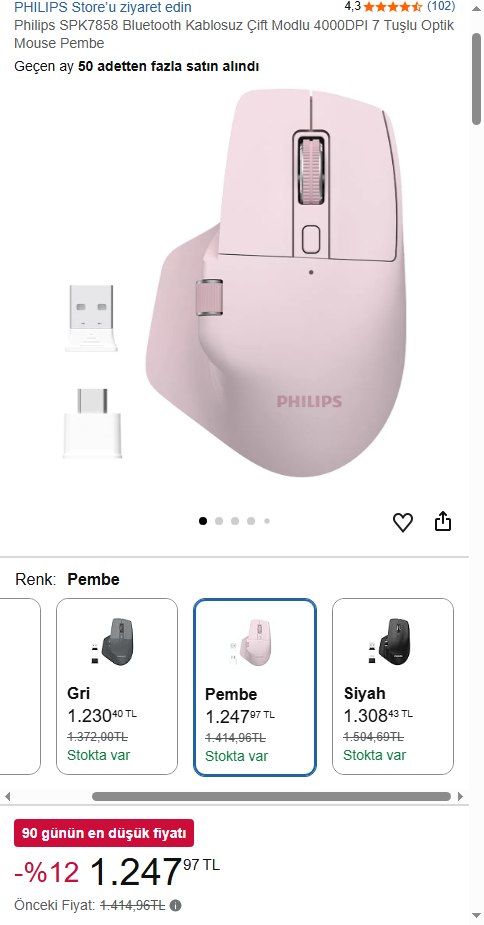Select the Gri color option
This screenshot has height=925, width=484.
coord(117,686)
